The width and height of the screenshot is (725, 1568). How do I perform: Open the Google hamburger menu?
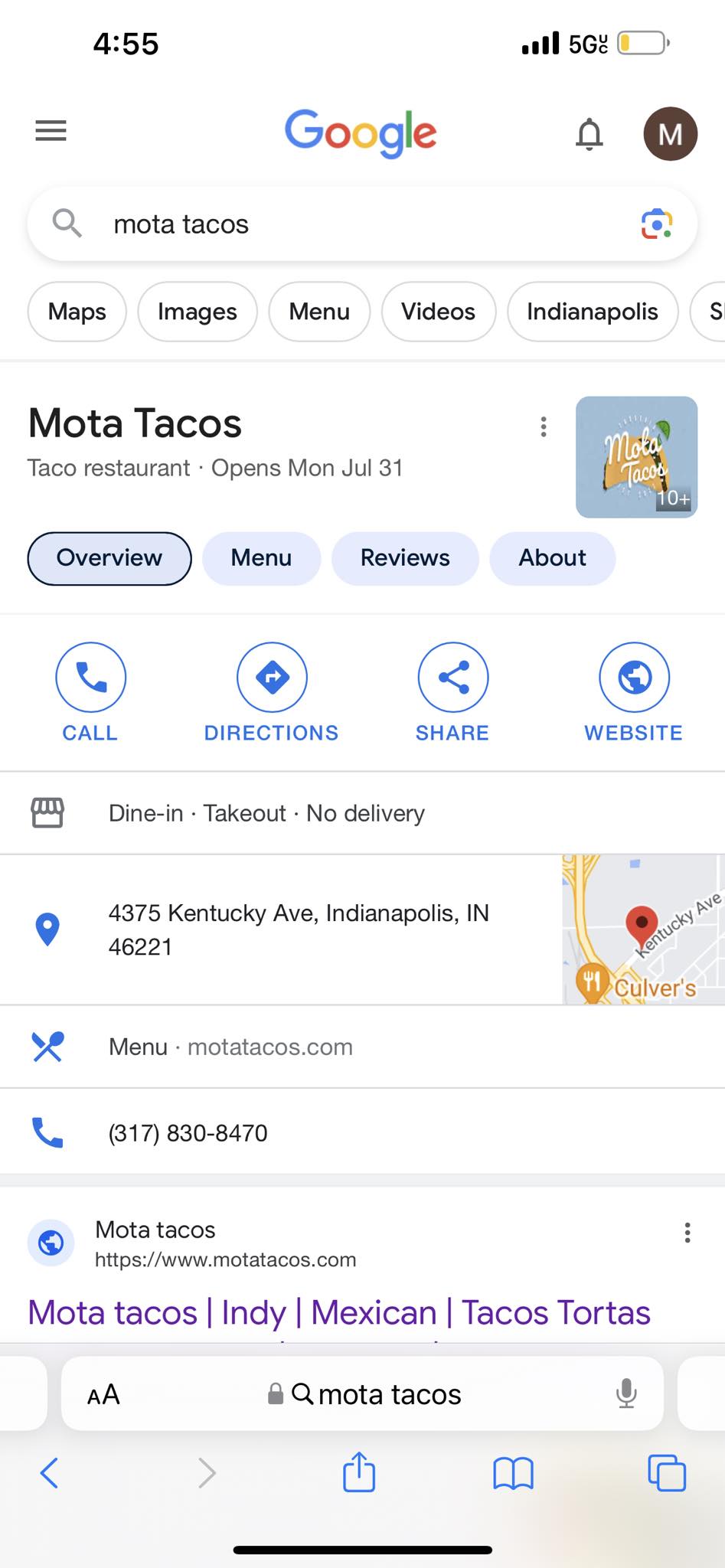(x=51, y=131)
